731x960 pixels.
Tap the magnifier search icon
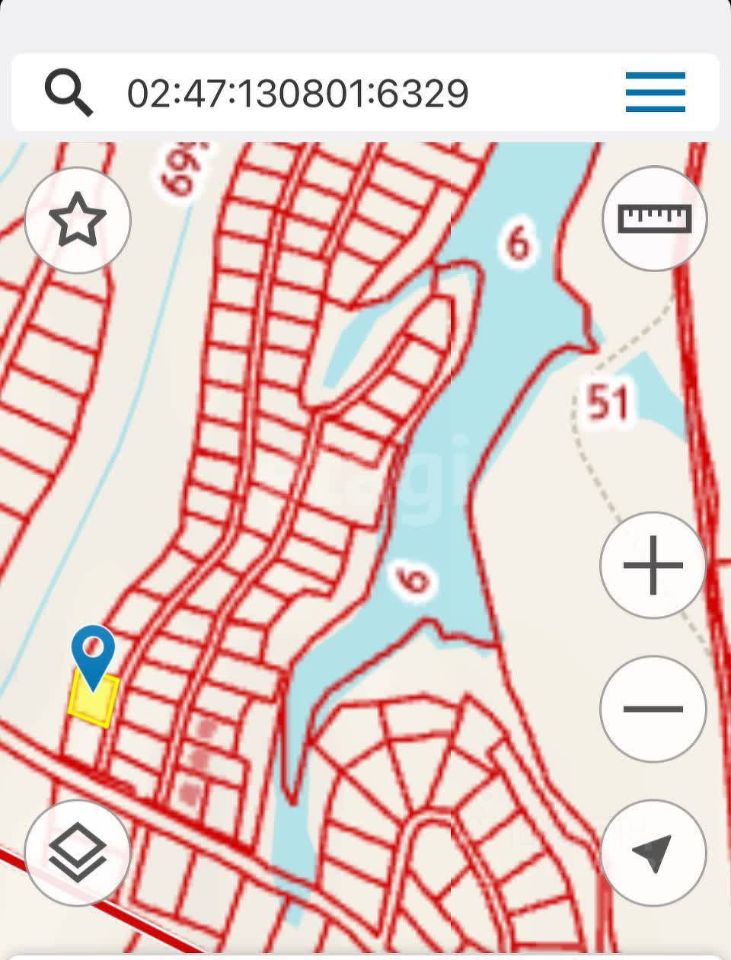click(69, 93)
